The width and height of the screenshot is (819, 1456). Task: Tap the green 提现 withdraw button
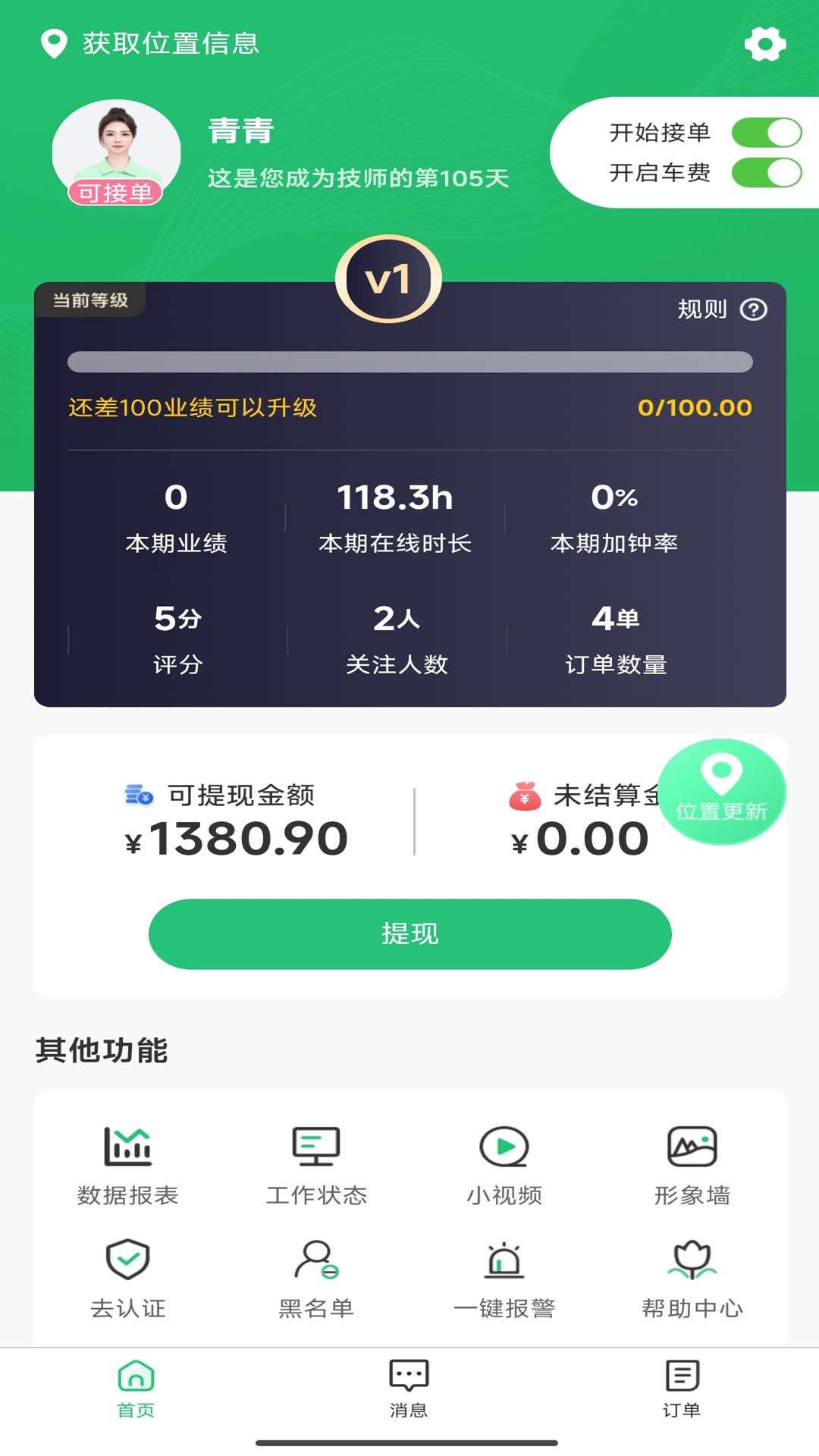click(x=409, y=934)
